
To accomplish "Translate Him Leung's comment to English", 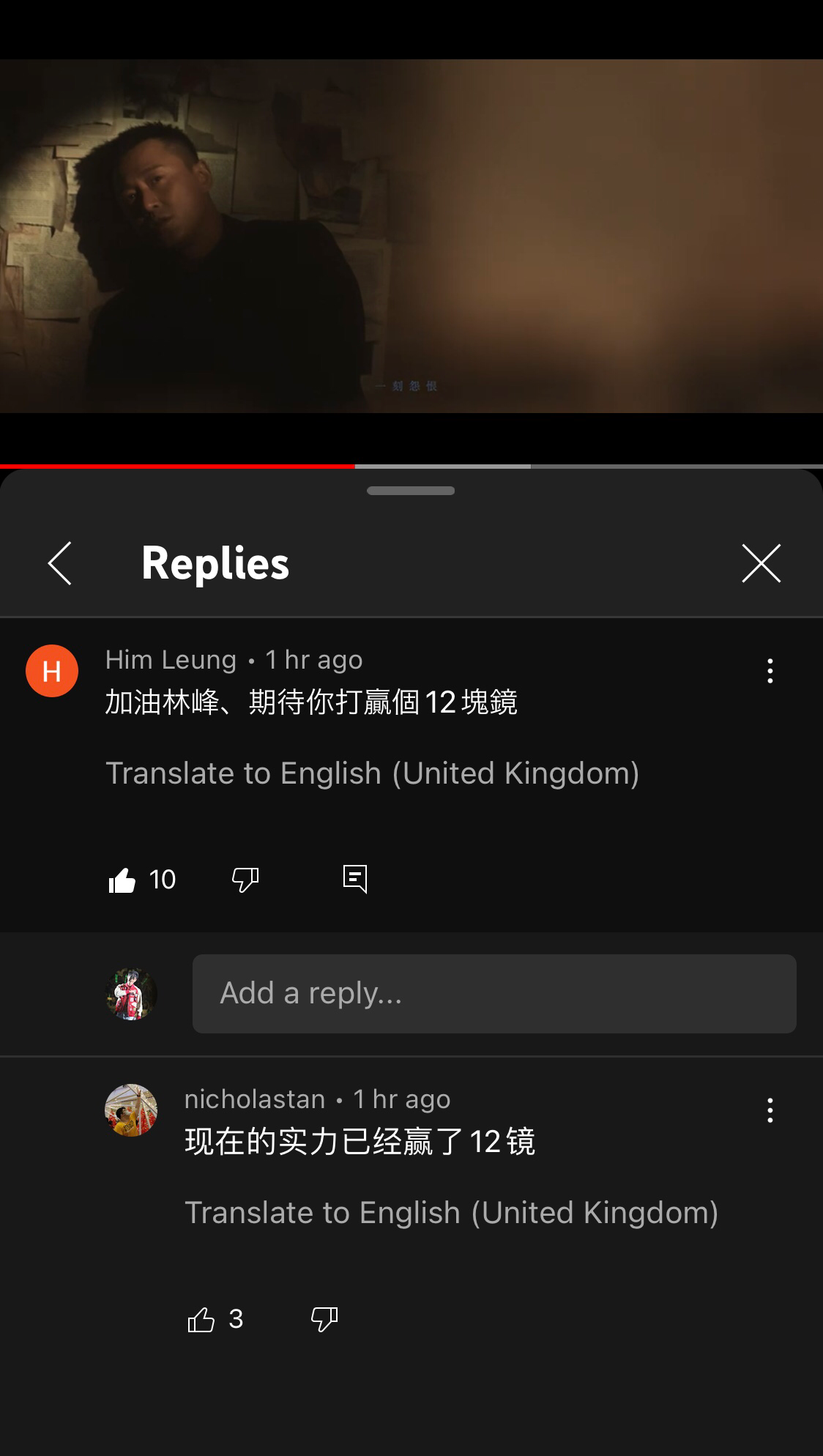I will (372, 773).
